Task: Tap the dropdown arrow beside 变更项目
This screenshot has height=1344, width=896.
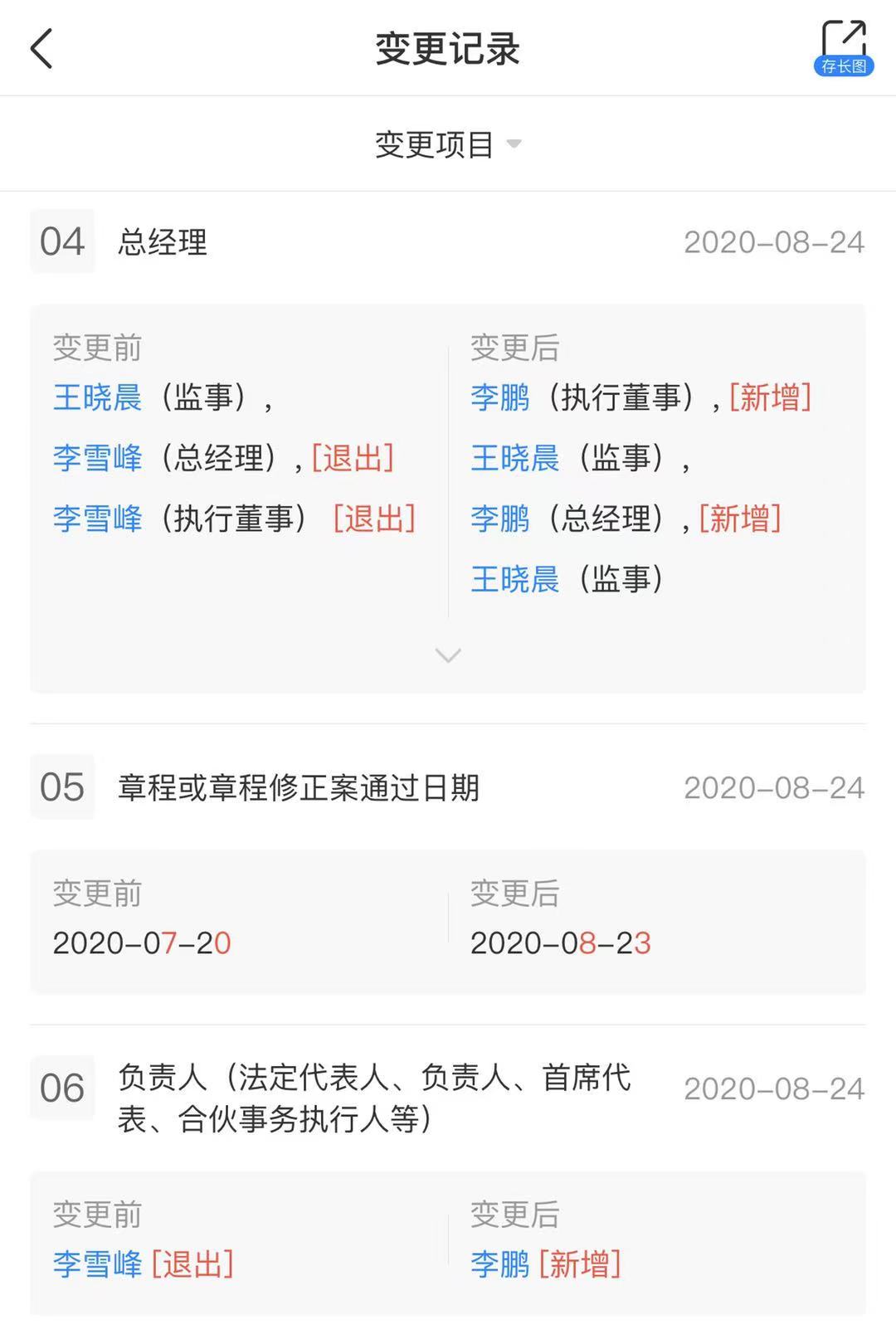Action: coord(515,144)
